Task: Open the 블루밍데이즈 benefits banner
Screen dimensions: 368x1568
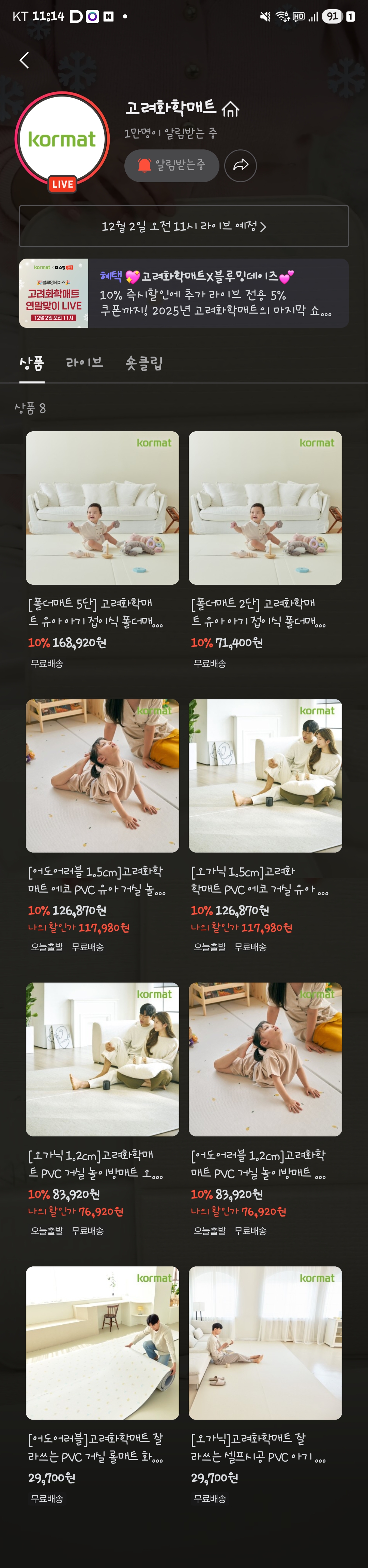Action: [x=184, y=293]
